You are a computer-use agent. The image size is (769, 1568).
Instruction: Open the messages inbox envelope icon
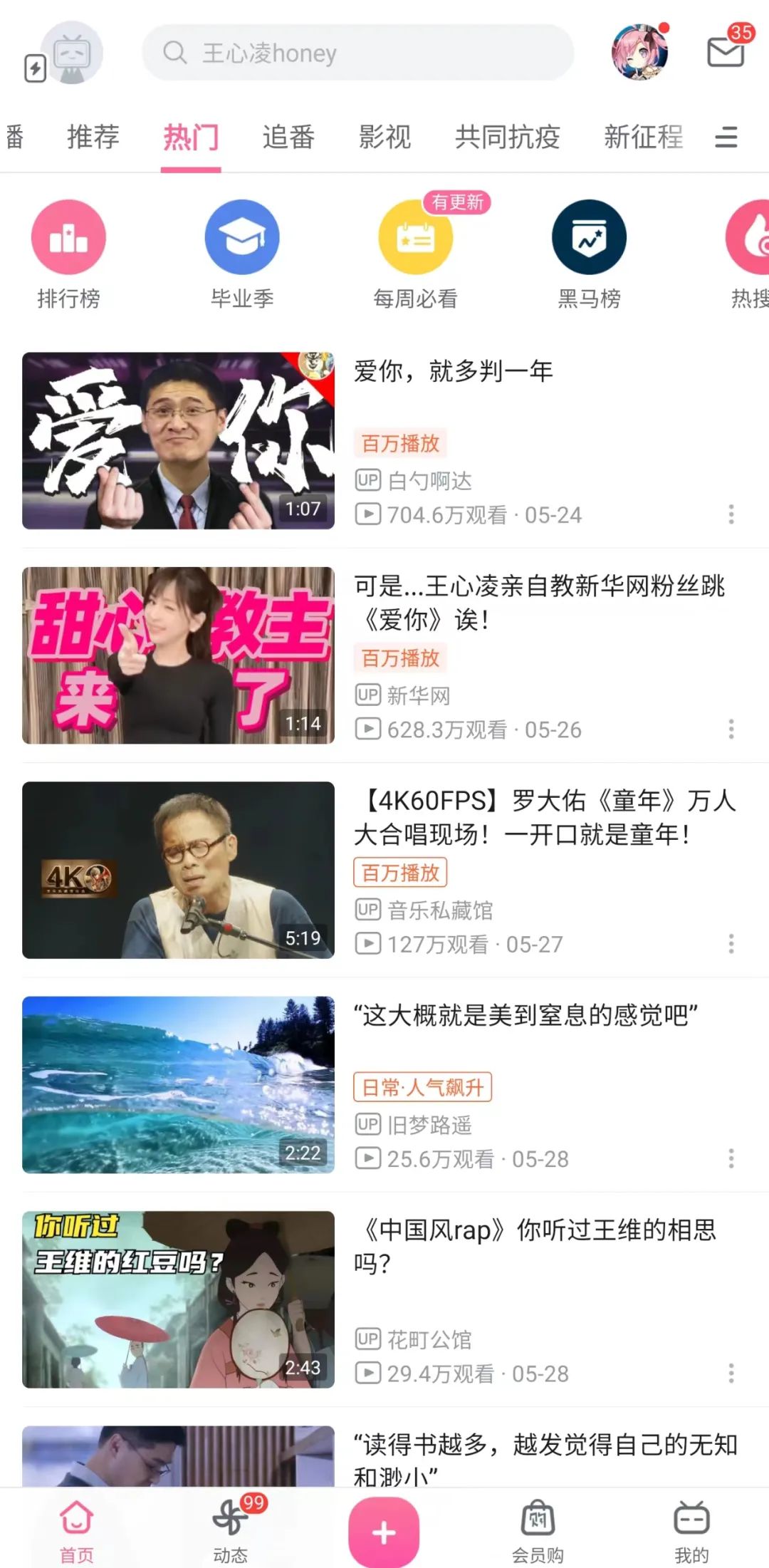[726, 52]
